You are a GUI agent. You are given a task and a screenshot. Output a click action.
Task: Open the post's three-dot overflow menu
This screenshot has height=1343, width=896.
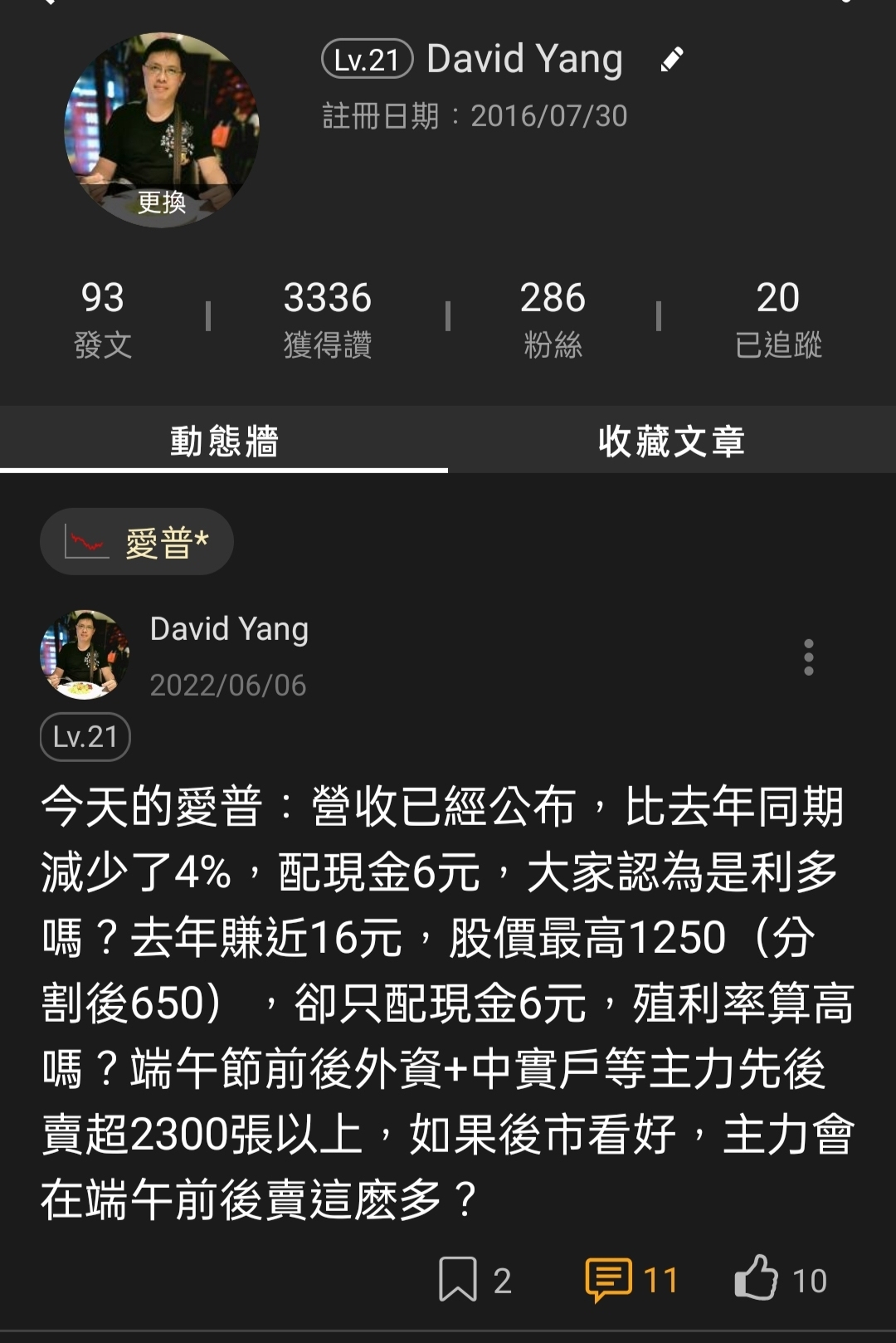[x=808, y=657]
